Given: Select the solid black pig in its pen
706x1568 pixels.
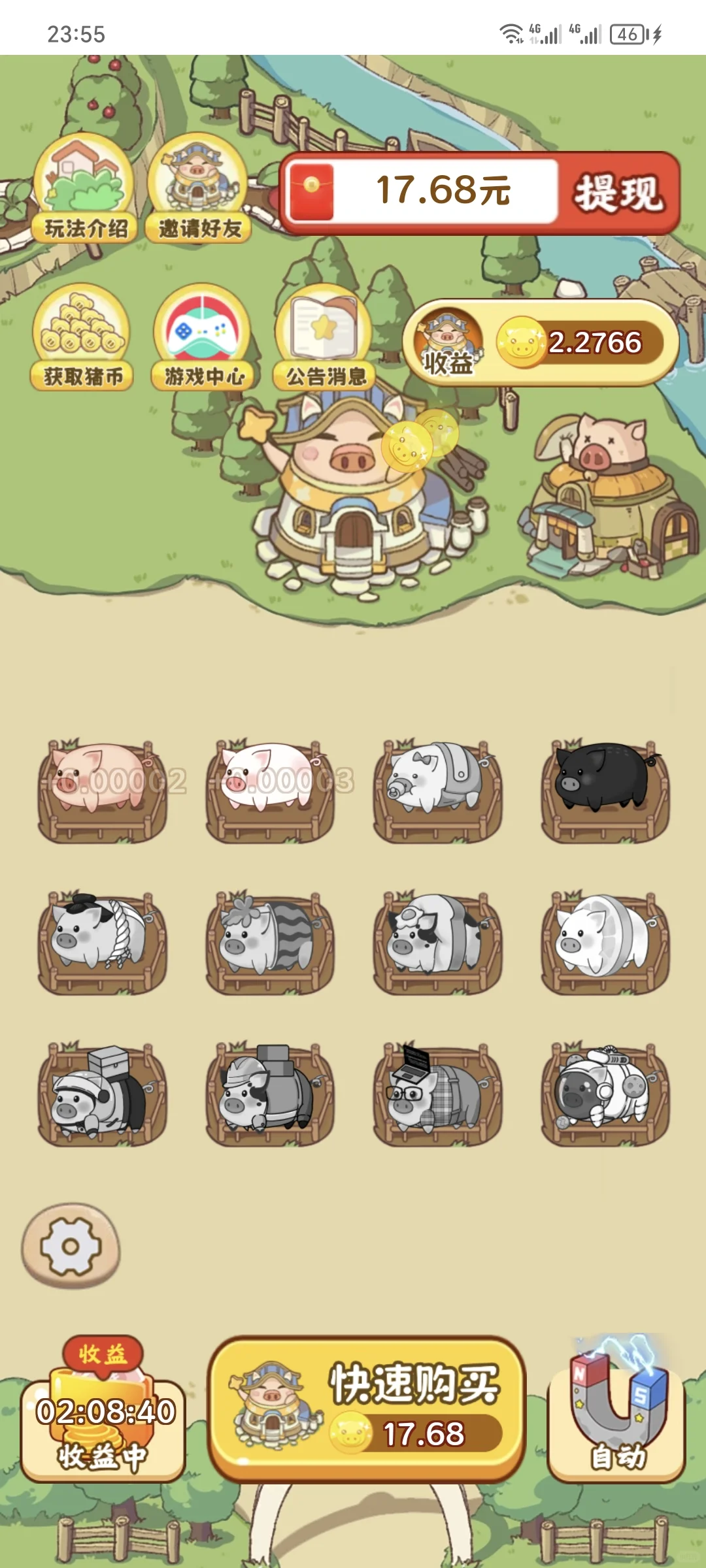Looking at the screenshot, I should 605,791.
